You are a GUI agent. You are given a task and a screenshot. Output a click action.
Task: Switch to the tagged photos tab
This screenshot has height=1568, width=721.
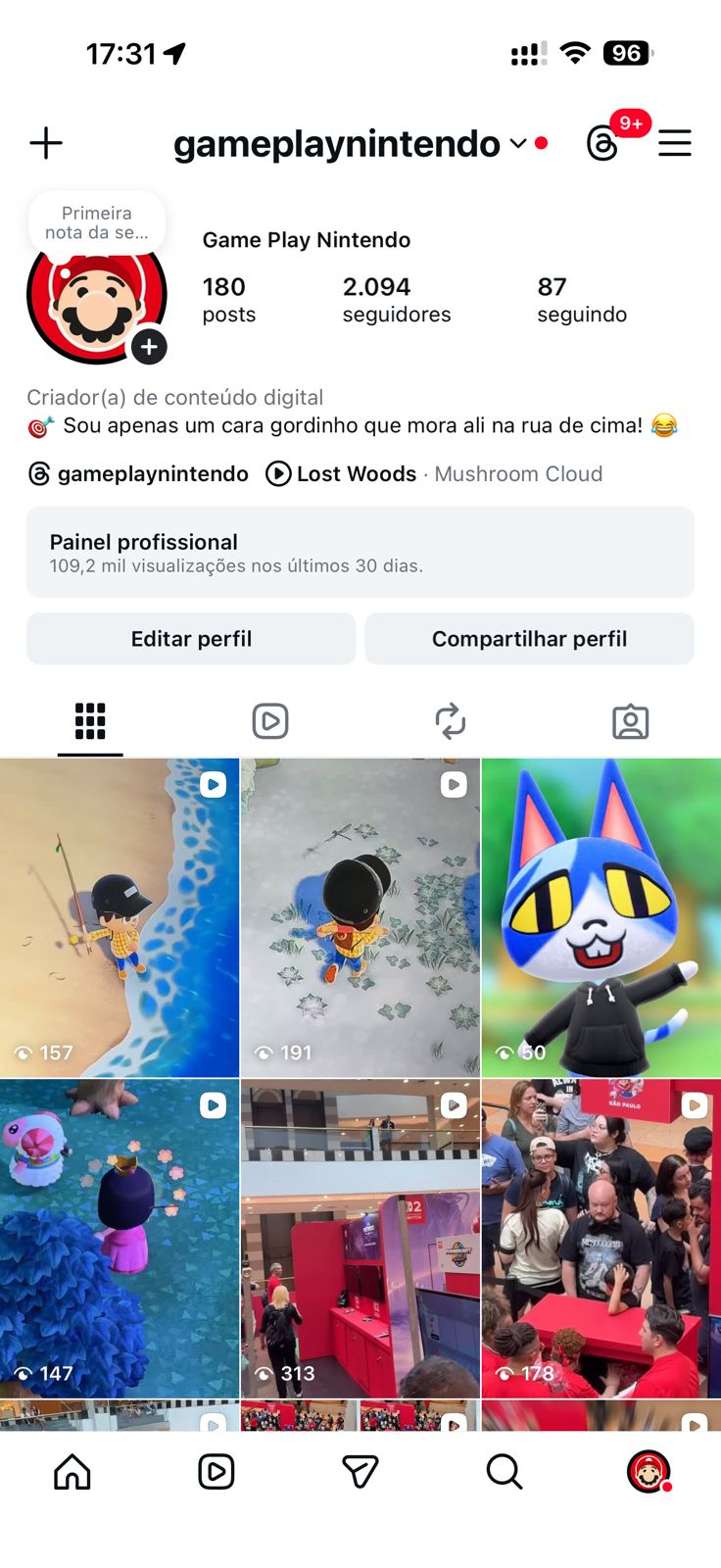tap(630, 721)
